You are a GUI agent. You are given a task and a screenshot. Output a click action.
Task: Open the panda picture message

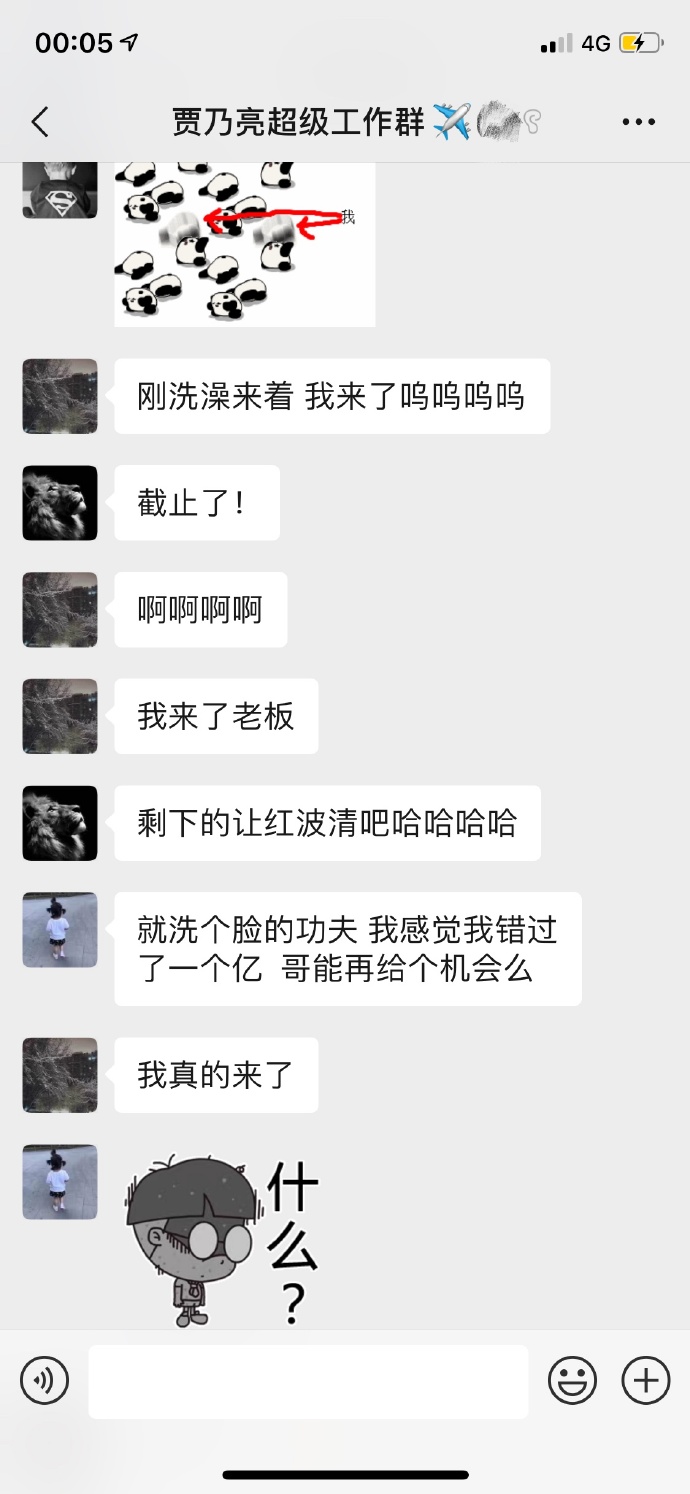tap(245, 244)
